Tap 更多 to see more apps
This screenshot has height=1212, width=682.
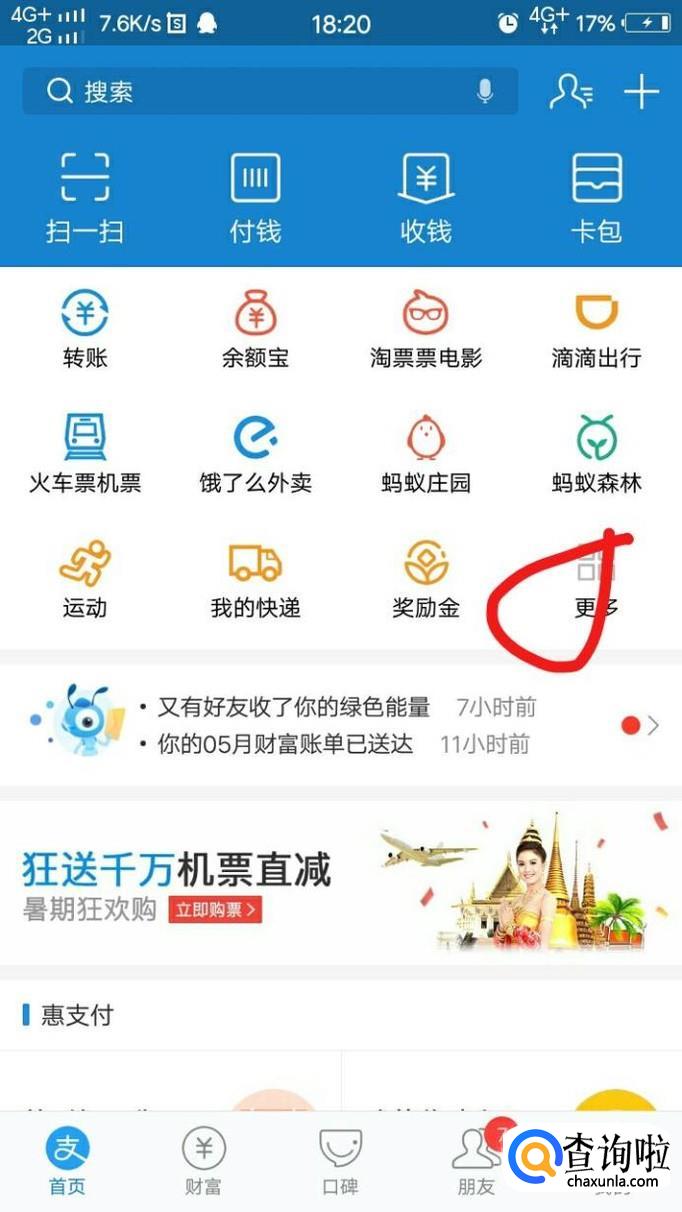[x=596, y=582]
